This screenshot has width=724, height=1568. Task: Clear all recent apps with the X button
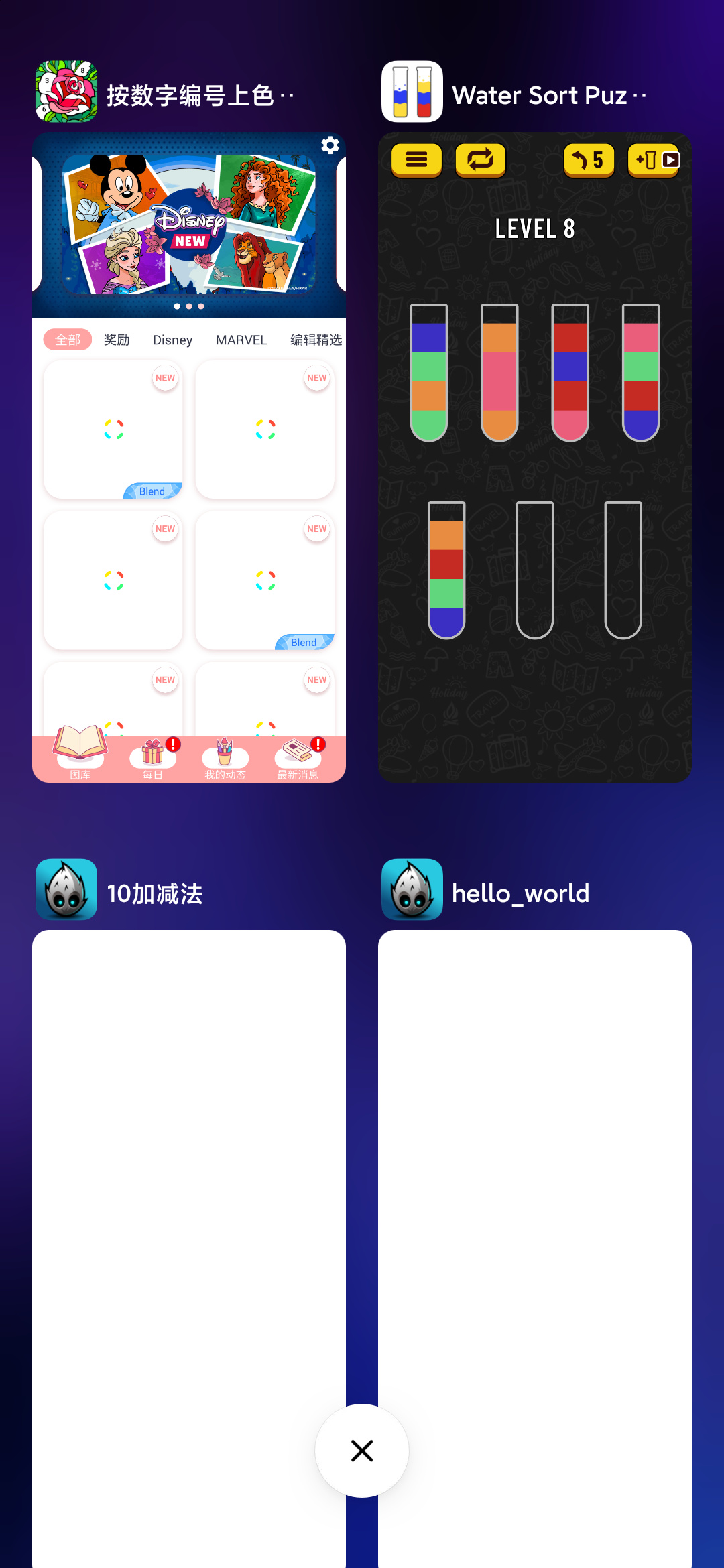[x=362, y=1451]
